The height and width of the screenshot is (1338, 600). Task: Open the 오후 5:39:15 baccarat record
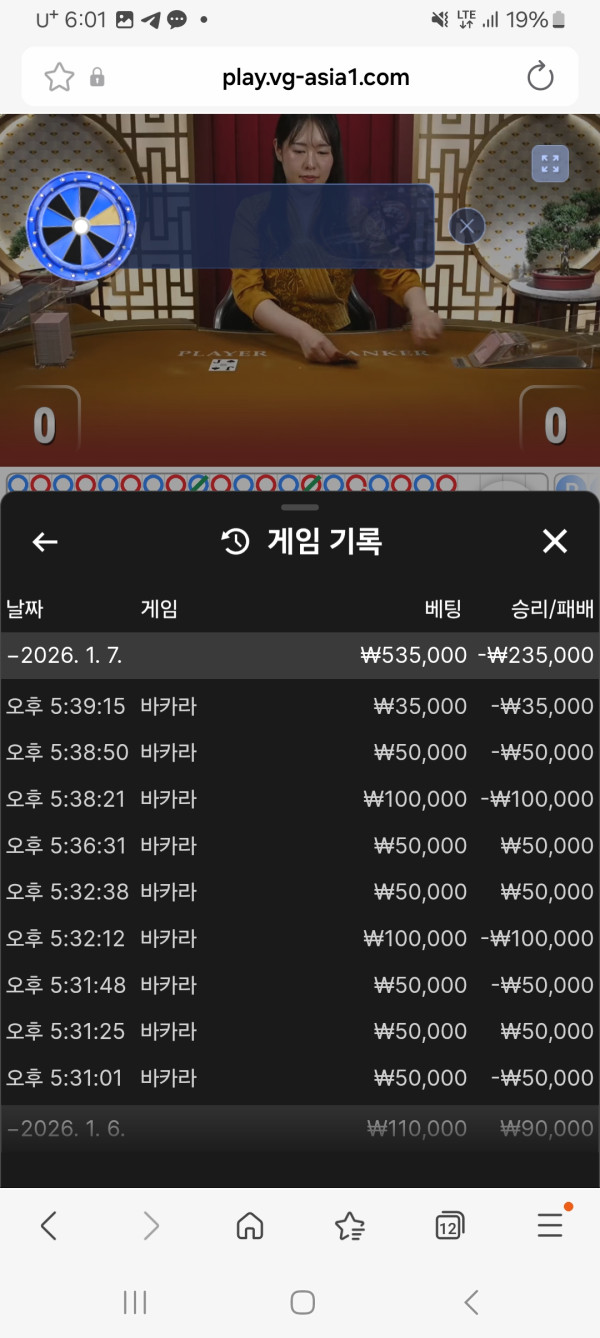300,707
